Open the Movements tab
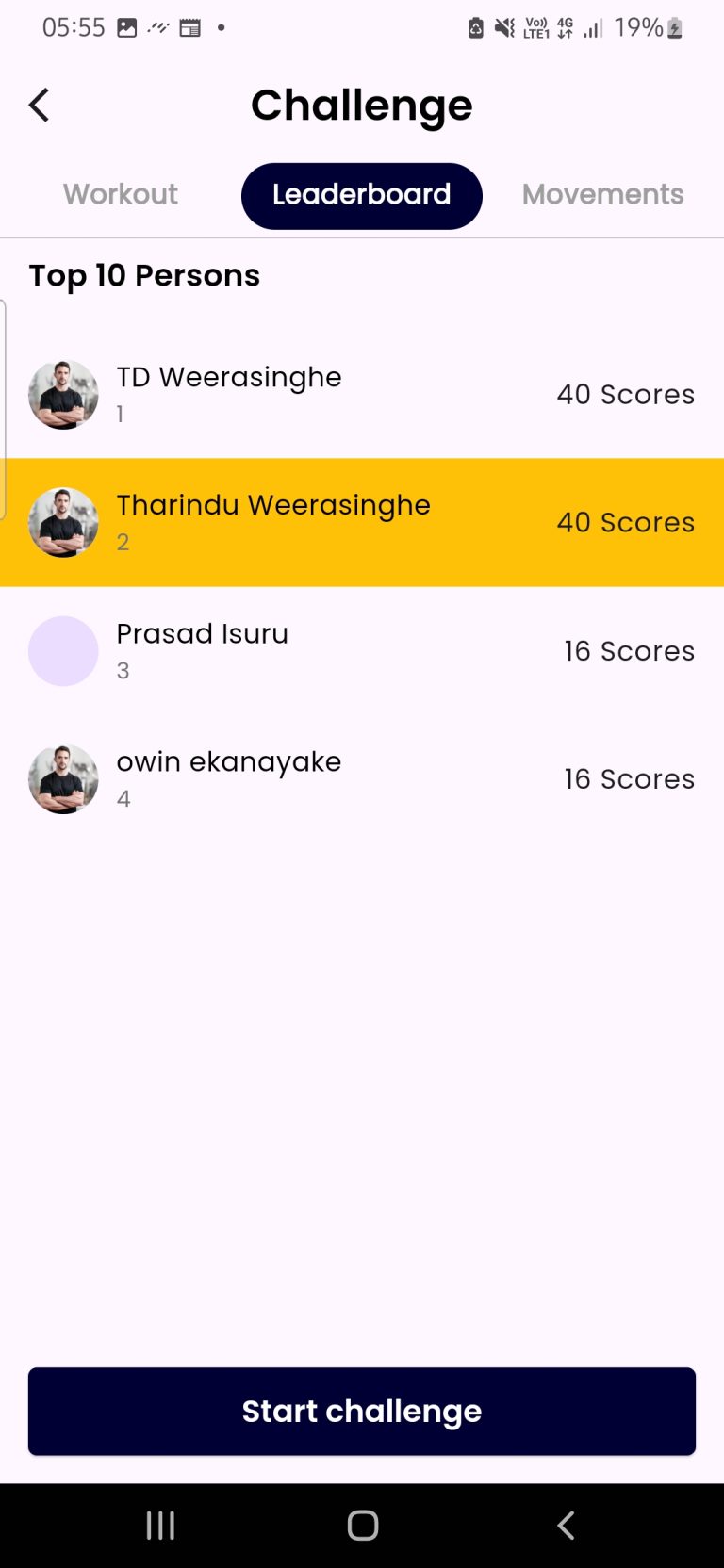 (602, 195)
